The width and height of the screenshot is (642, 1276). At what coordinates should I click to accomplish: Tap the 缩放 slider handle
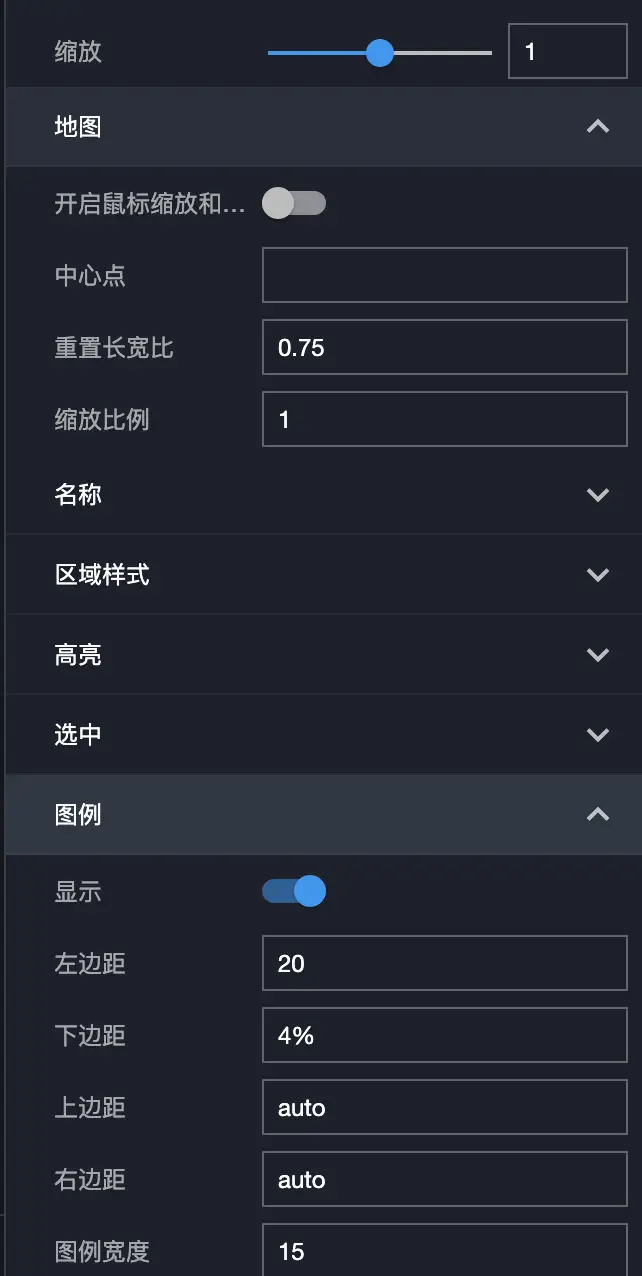(x=379, y=52)
